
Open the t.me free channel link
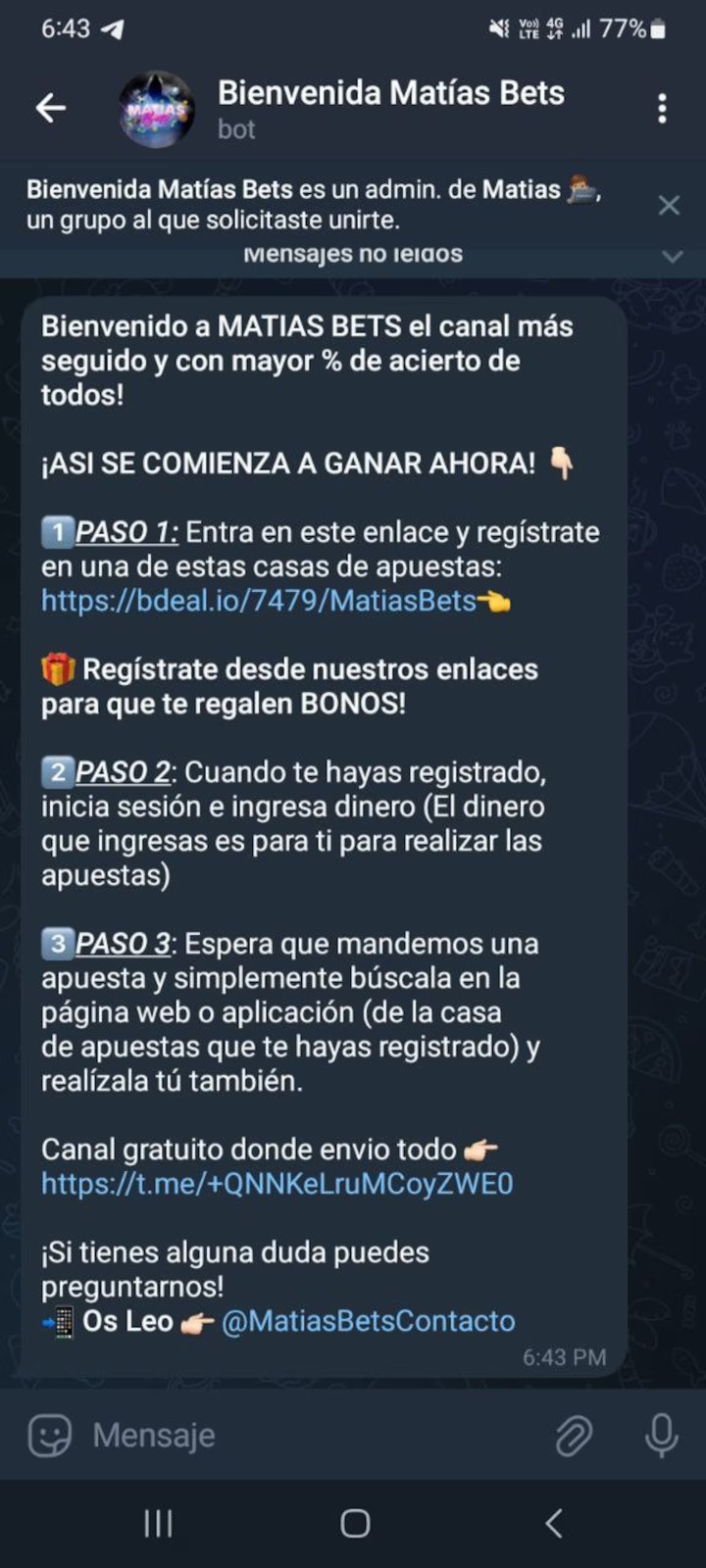pyautogui.click(x=277, y=1184)
